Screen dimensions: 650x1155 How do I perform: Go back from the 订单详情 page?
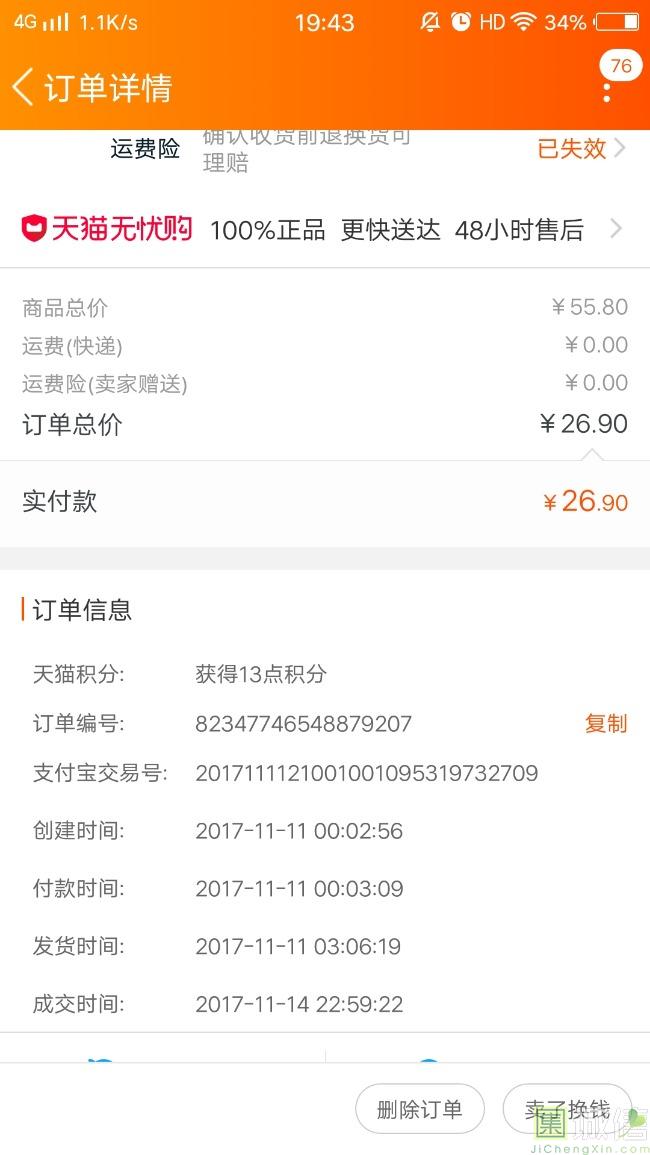click(23, 87)
